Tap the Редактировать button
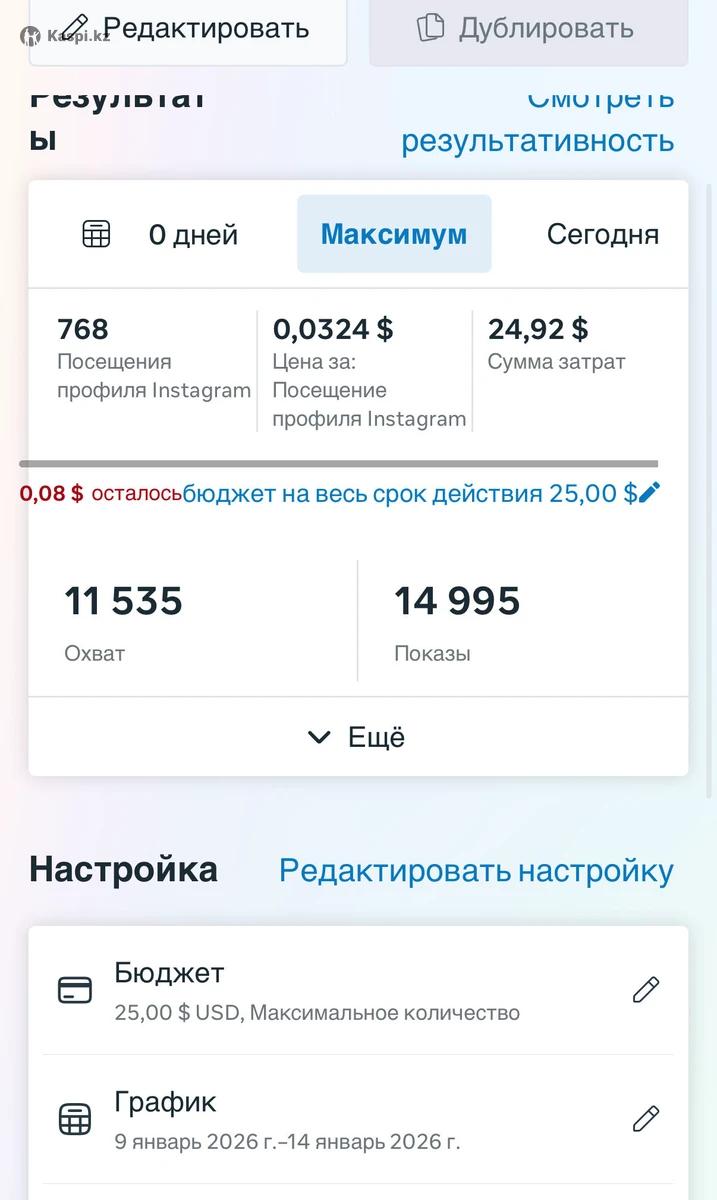The height and width of the screenshot is (1200, 717). click(x=188, y=28)
